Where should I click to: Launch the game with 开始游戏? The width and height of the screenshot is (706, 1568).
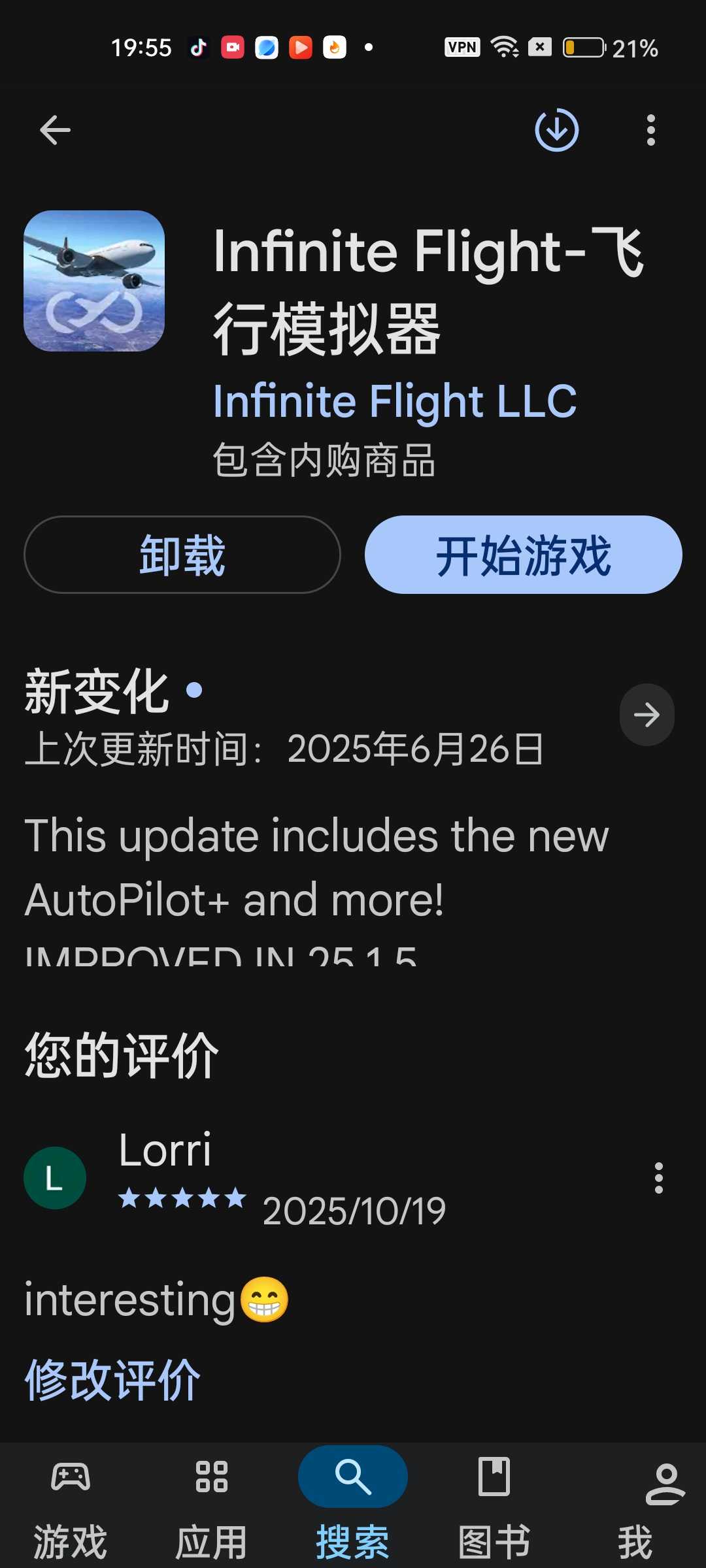tap(523, 555)
